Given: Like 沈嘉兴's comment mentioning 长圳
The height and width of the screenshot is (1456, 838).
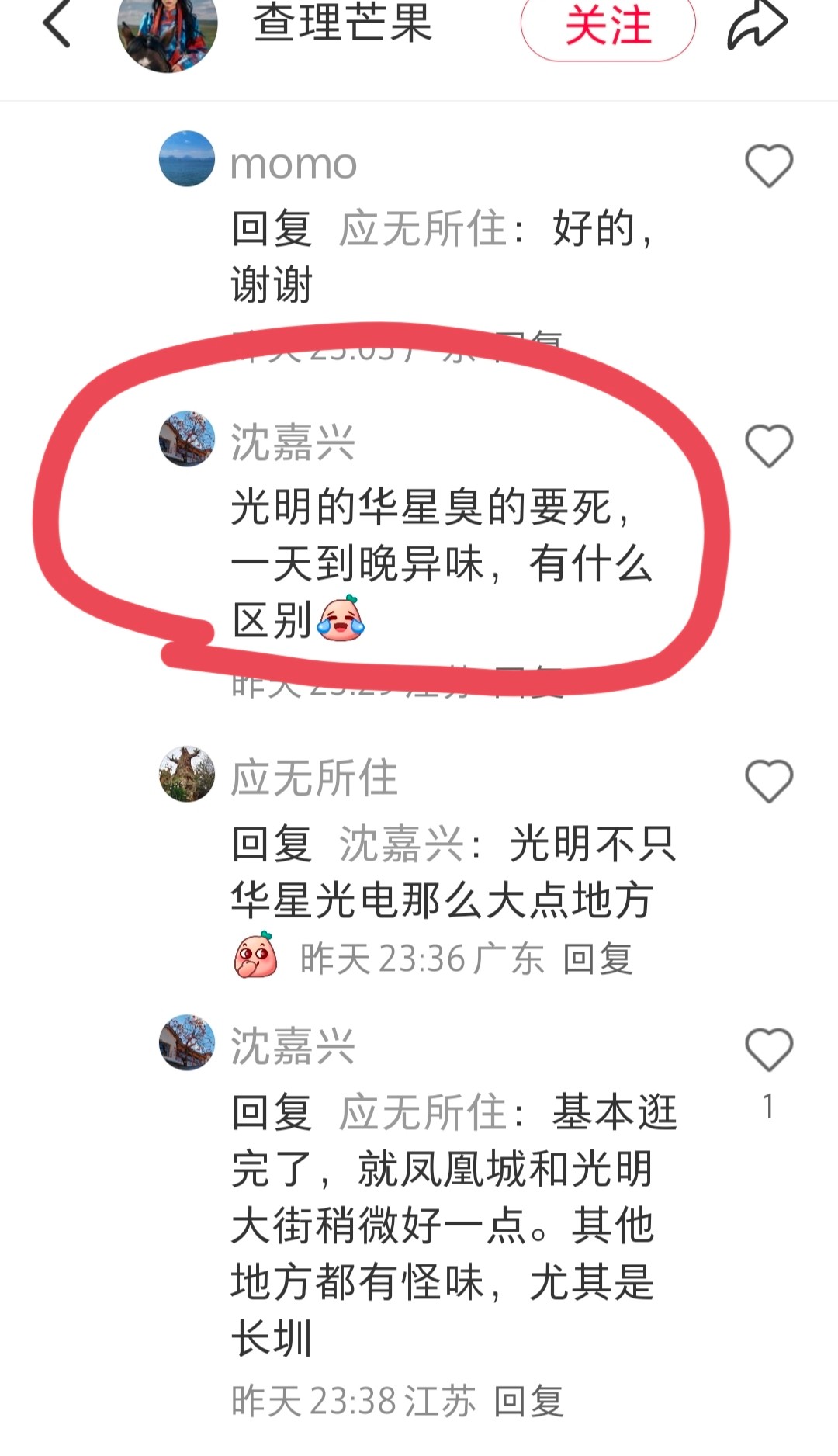Looking at the screenshot, I should pyautogui.click(x=768, y=1049).
